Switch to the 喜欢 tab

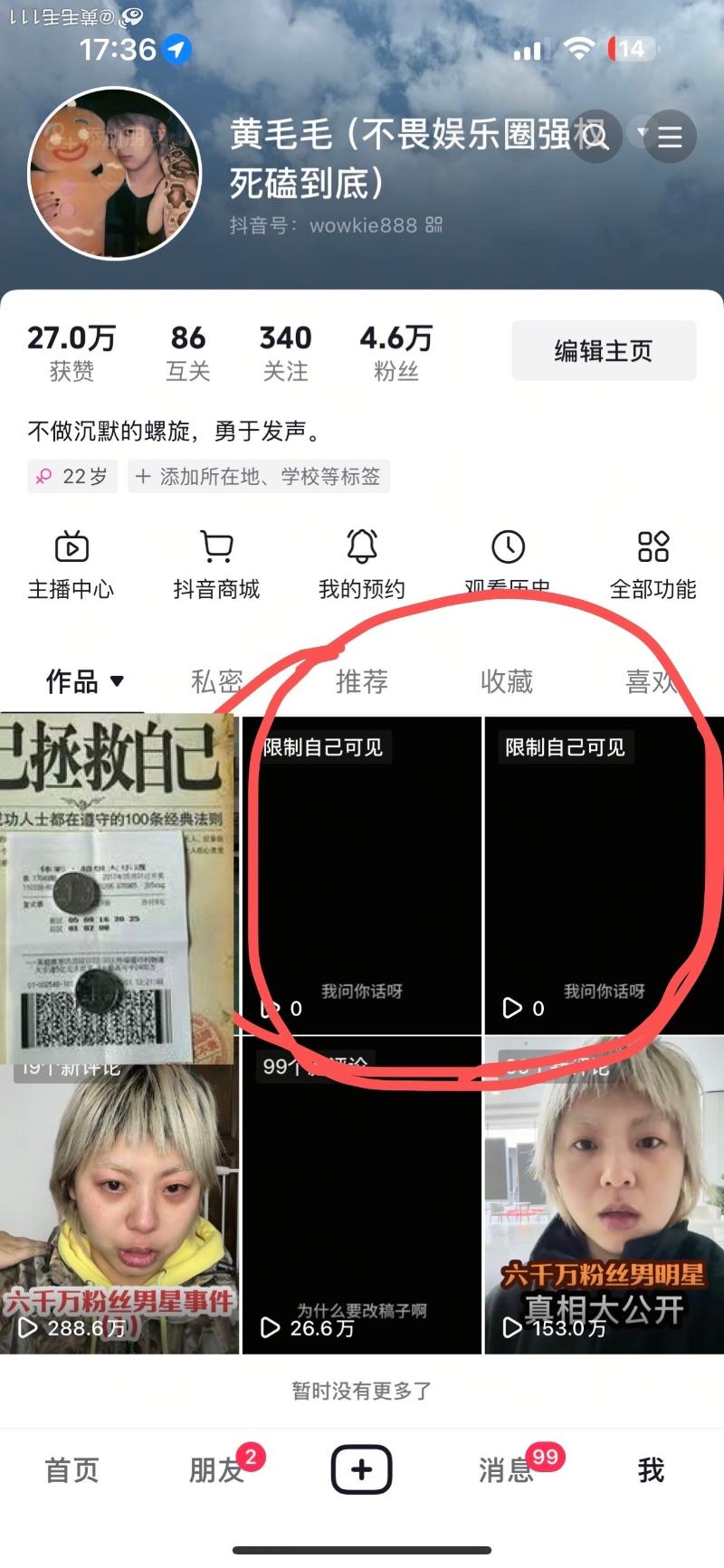[651, 681]
